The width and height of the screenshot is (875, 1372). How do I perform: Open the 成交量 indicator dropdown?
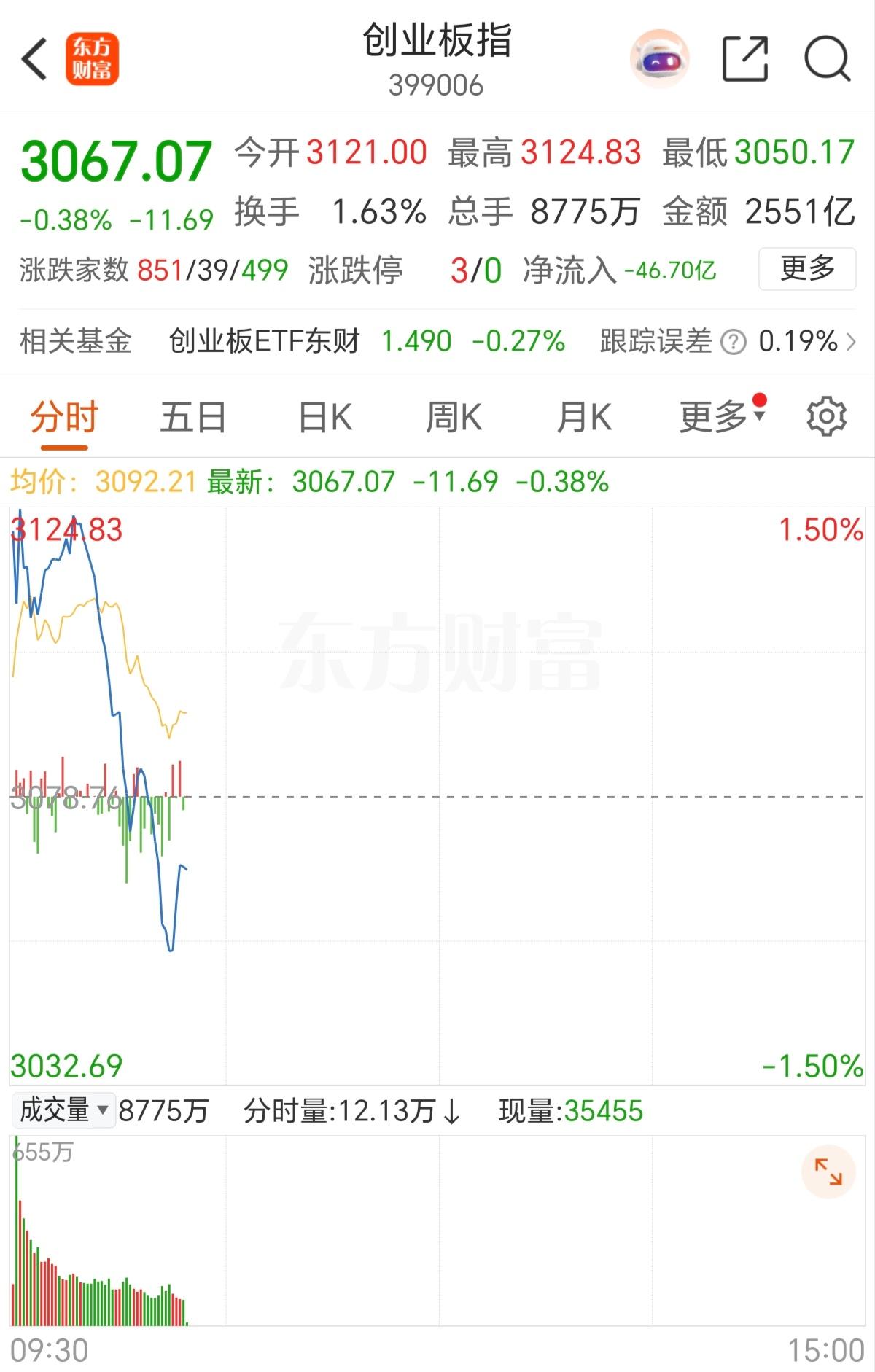[x=63, y=1110]
